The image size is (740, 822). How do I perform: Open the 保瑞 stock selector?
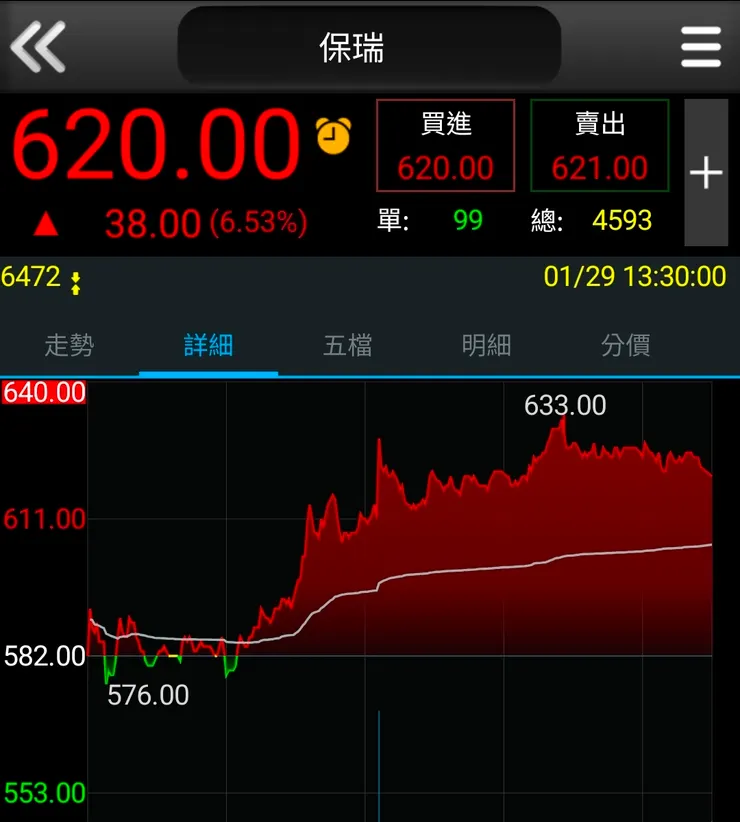click(368, 47)
